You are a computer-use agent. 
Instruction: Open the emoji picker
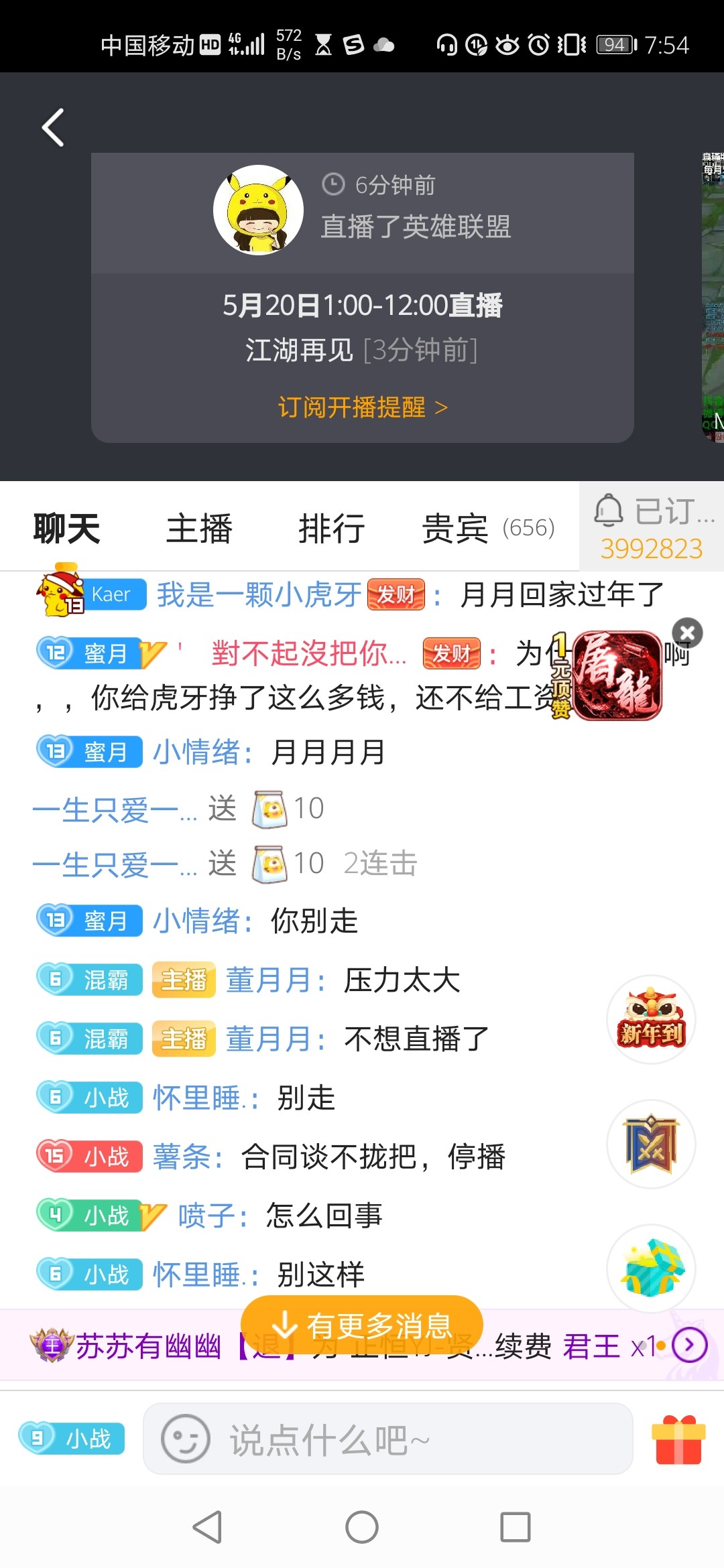185,1439
